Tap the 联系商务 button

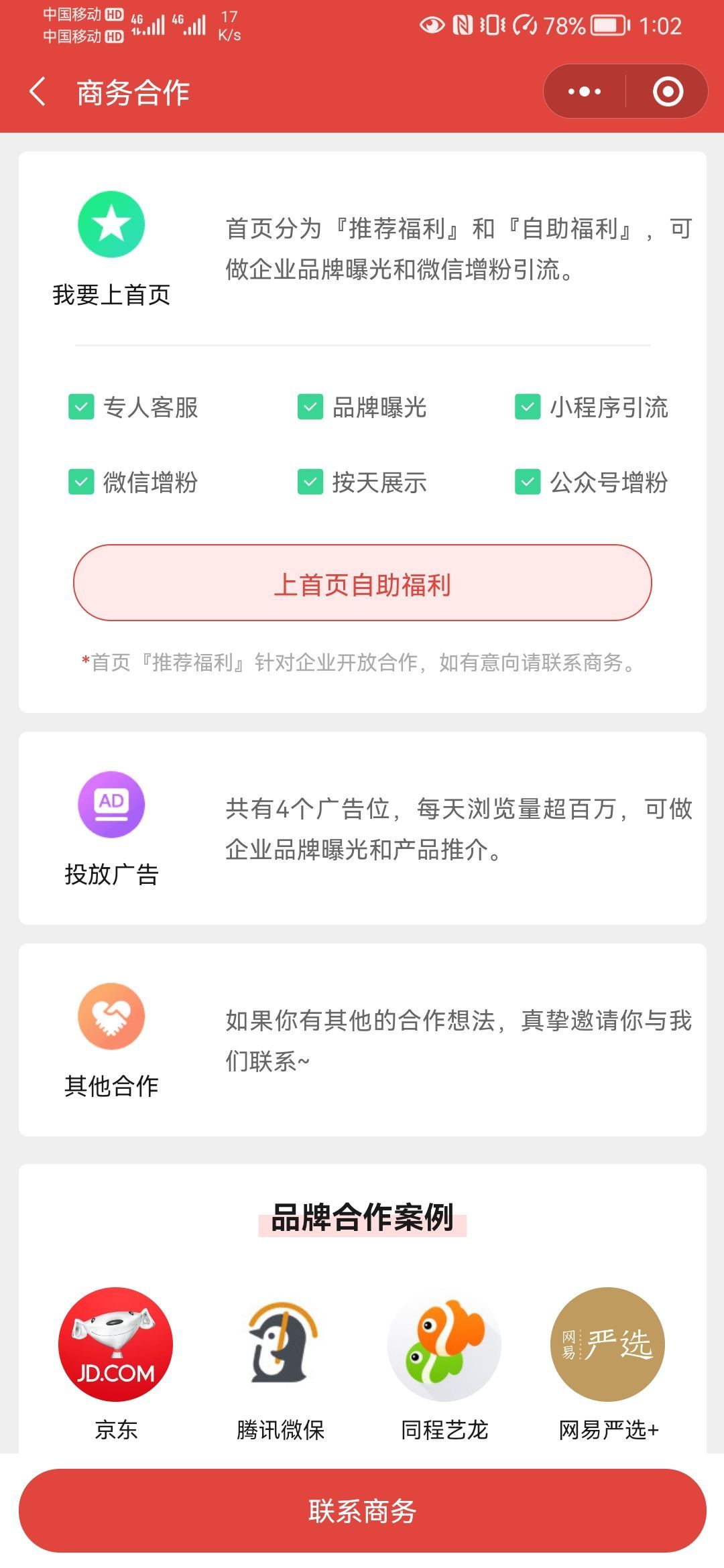coord(362,1510)
